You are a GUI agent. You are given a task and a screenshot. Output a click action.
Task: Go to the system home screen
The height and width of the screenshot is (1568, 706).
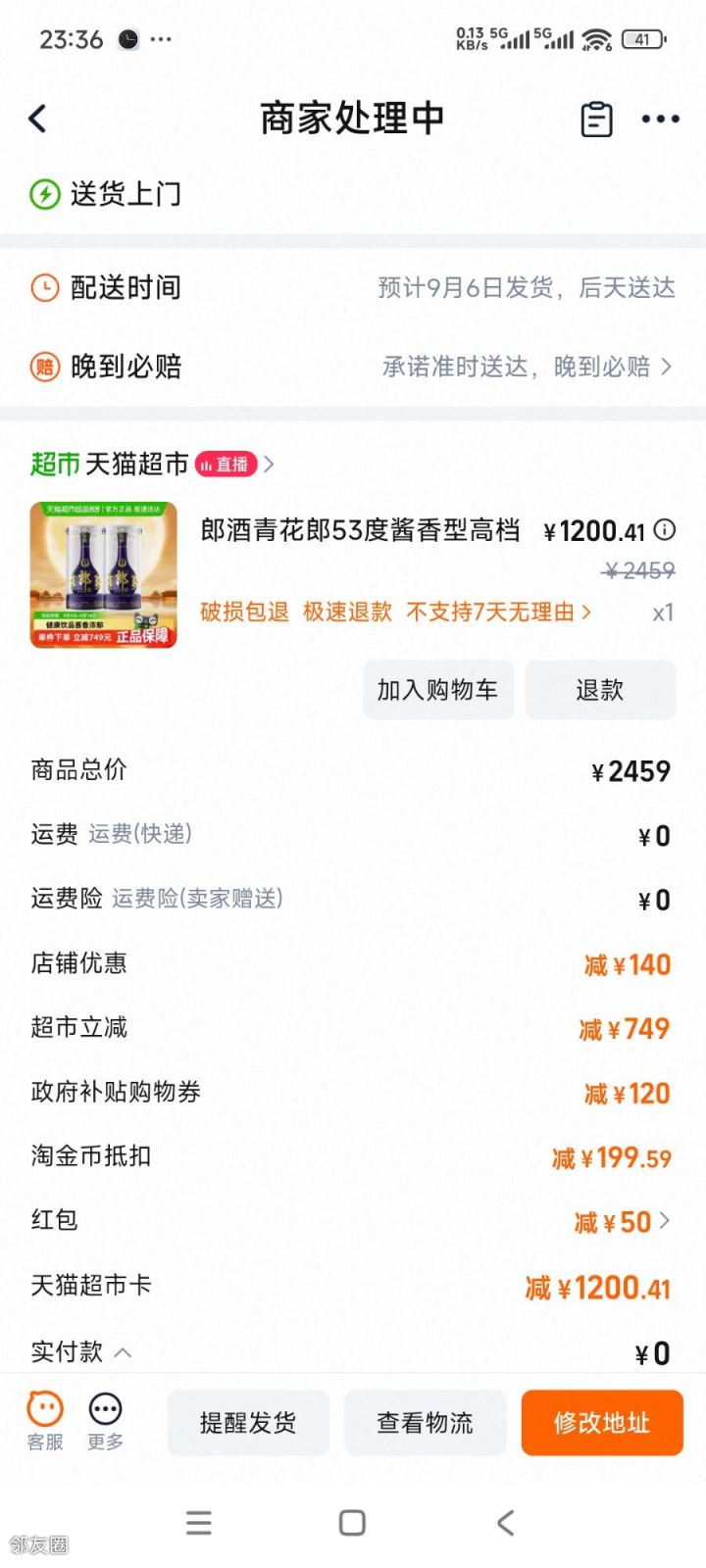tap(352, 1523)
